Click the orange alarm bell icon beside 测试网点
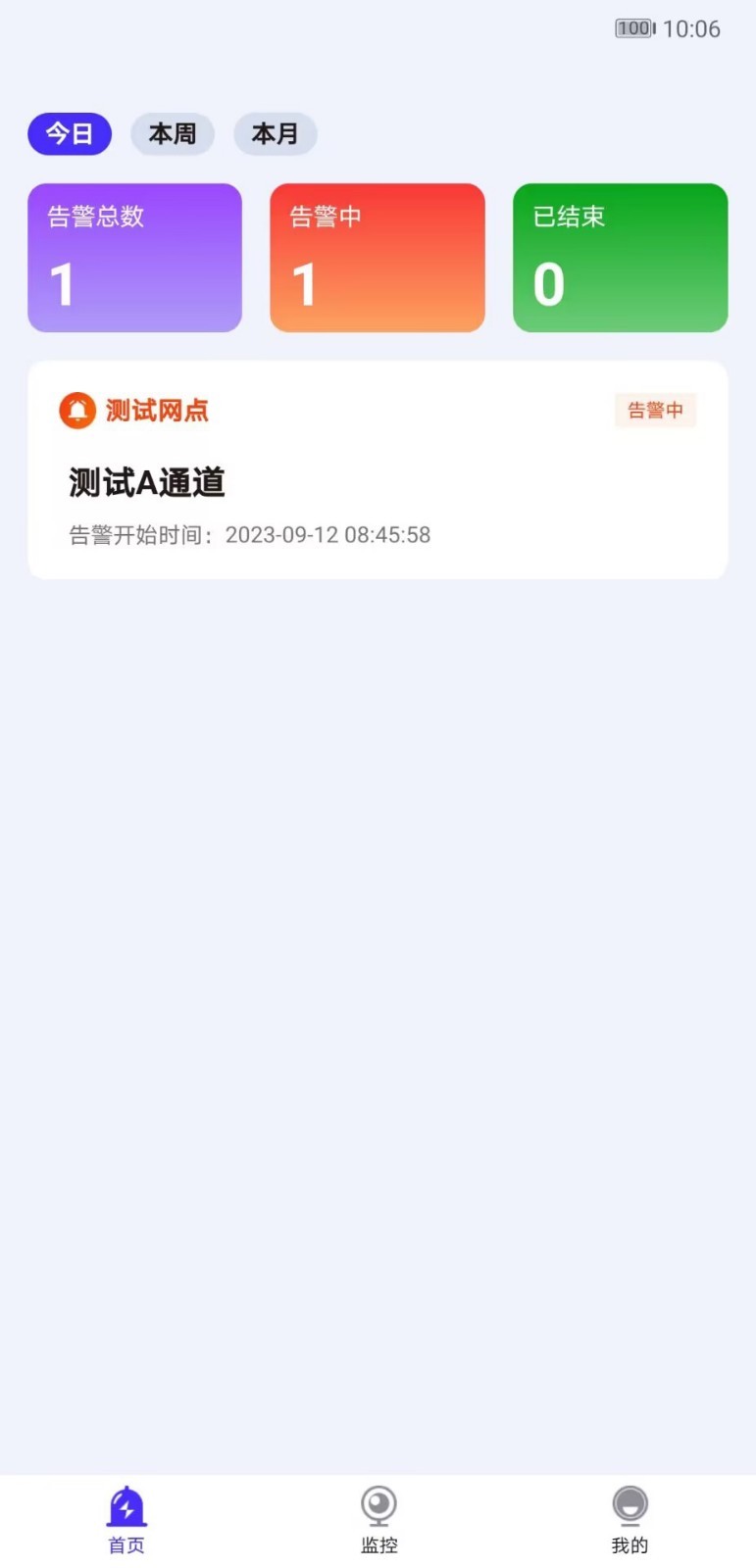Viewport: 756px width, 1568px height. pyautogui.click(x=76, y=410)
